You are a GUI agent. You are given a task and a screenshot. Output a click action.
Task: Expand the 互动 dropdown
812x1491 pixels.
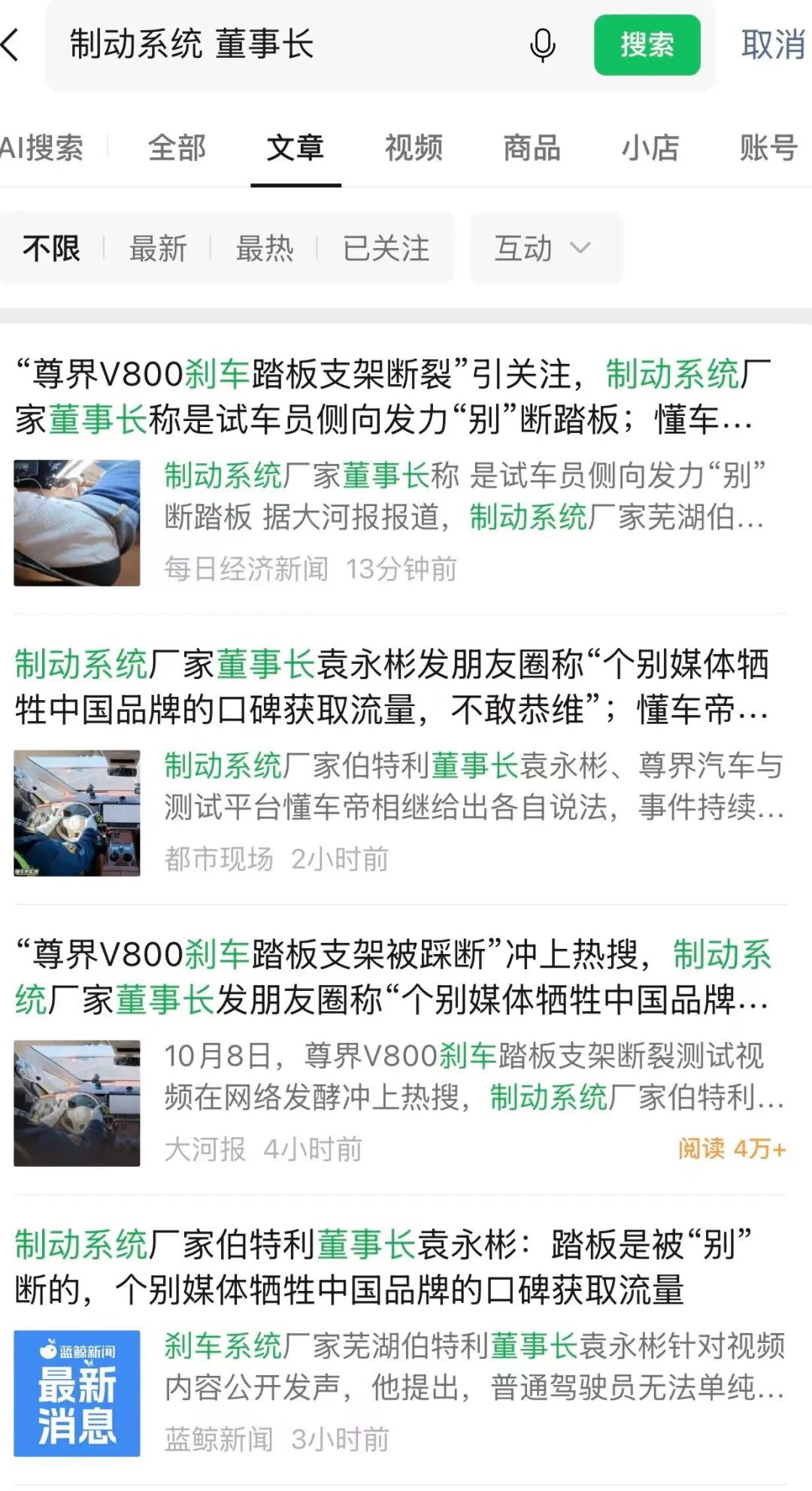(546, 248)
